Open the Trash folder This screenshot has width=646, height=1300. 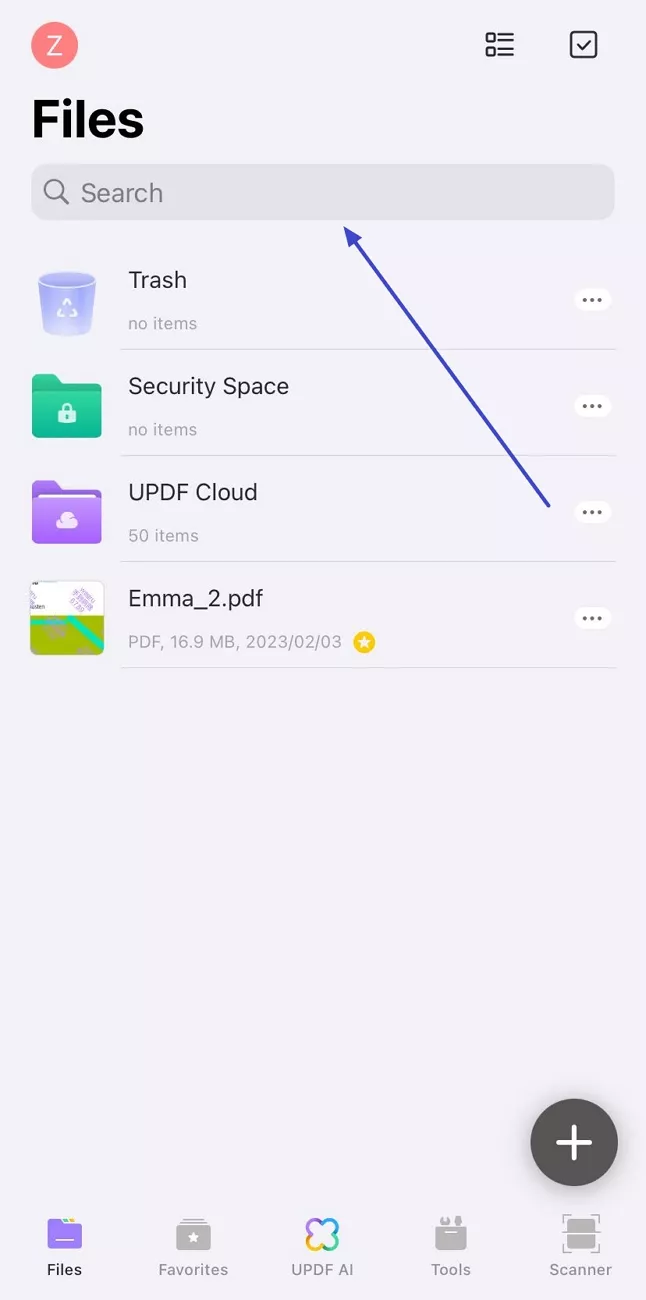tap(157, 281)
